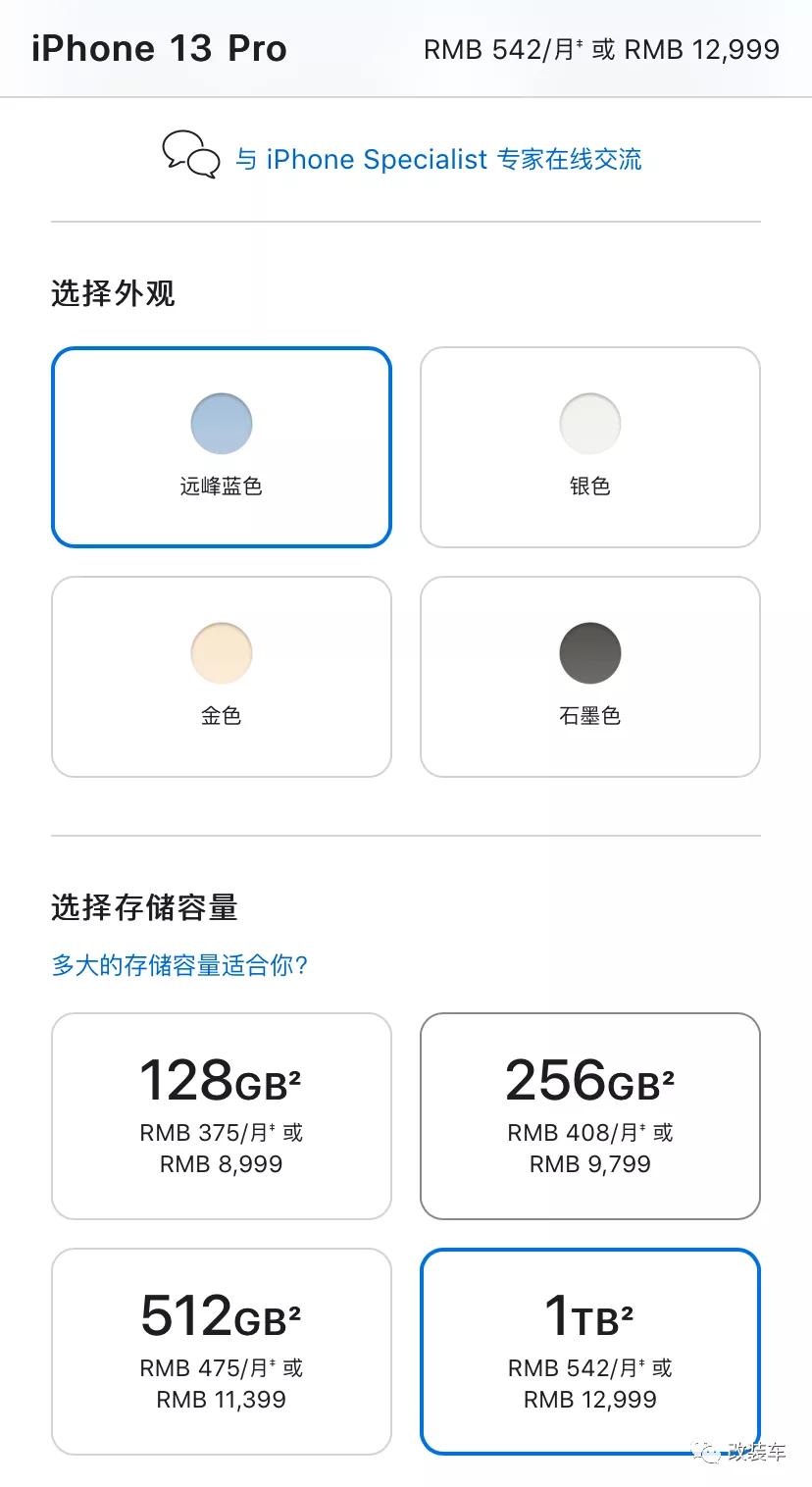Select the 银色 appearance option
Viewport: 812px width, 1487px height.
coord(589,446)
